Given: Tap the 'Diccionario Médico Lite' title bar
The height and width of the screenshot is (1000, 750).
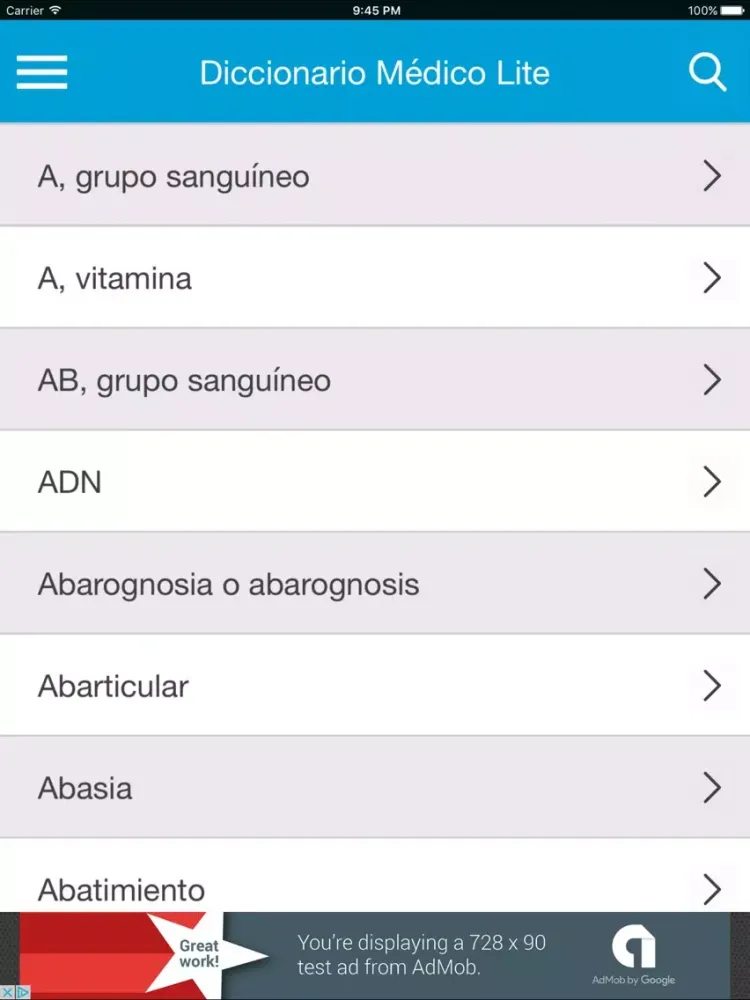Looking at the screenshot, I should coord(375,72).
